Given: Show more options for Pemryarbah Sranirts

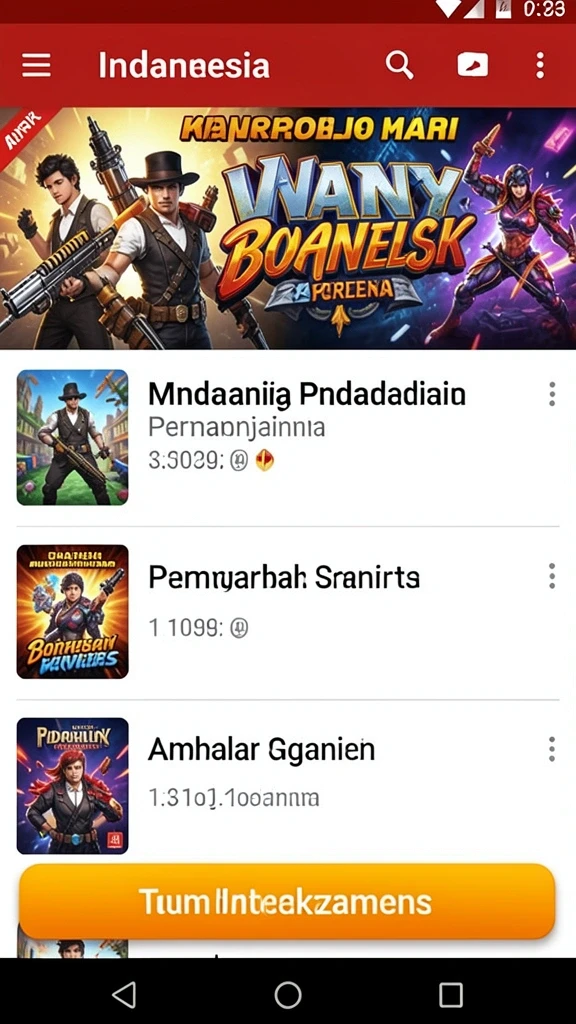Looking at the screenshot, I should (552, 576).
